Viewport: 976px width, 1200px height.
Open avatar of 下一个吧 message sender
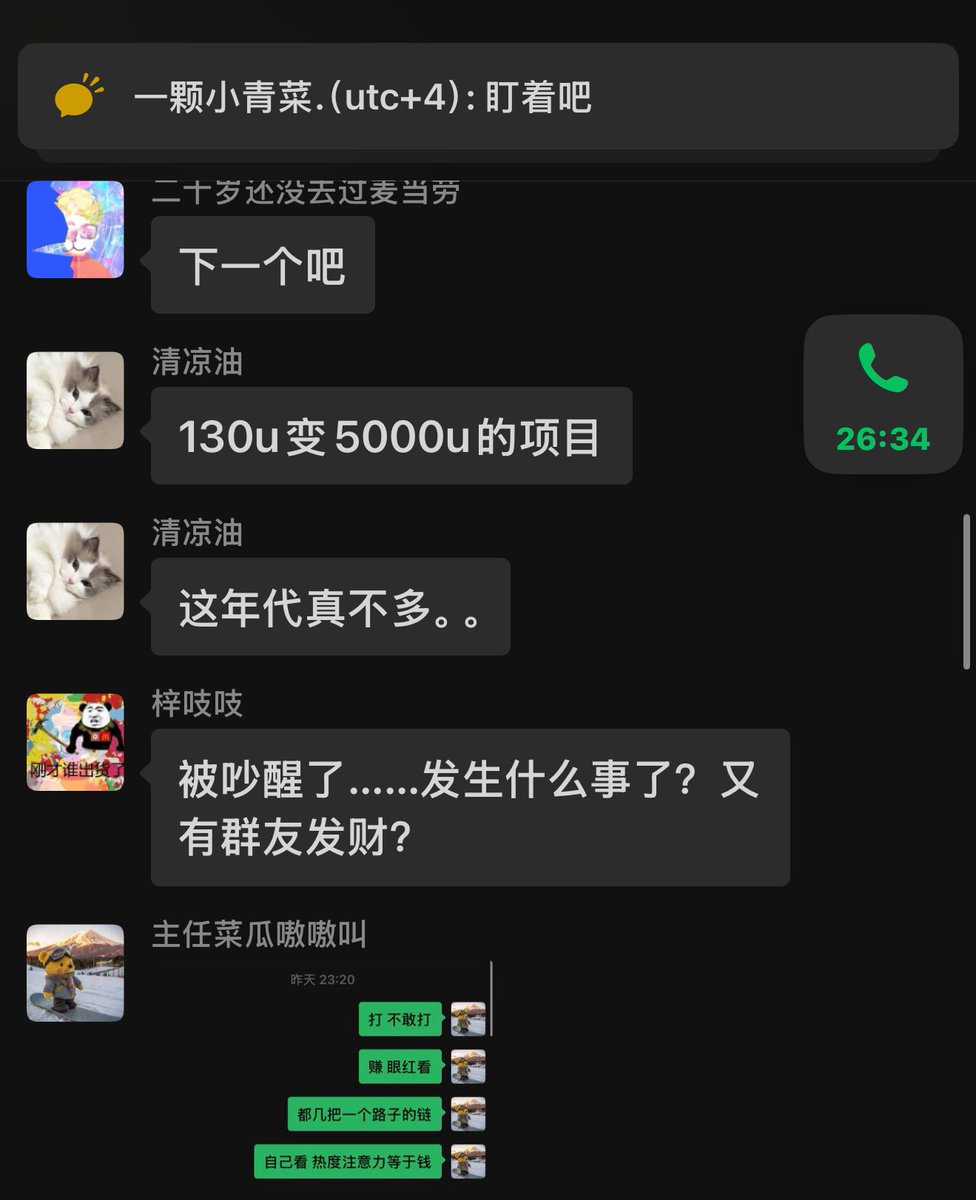pyautogui.click(x=75, y=229)
